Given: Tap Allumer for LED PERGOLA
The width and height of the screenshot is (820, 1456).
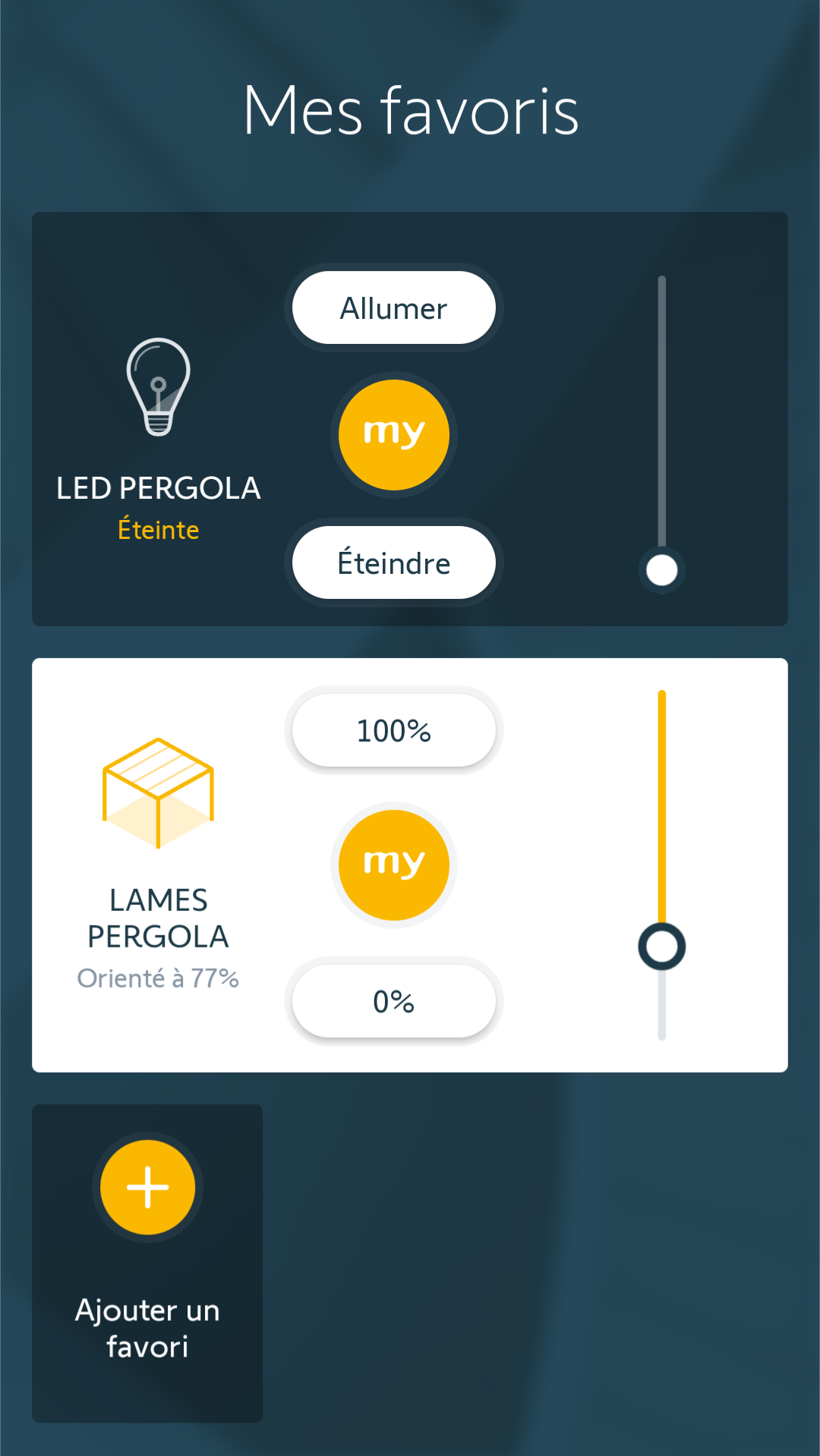Looking at the screenshot, I should pyautogui.click(x=393, y=308).
